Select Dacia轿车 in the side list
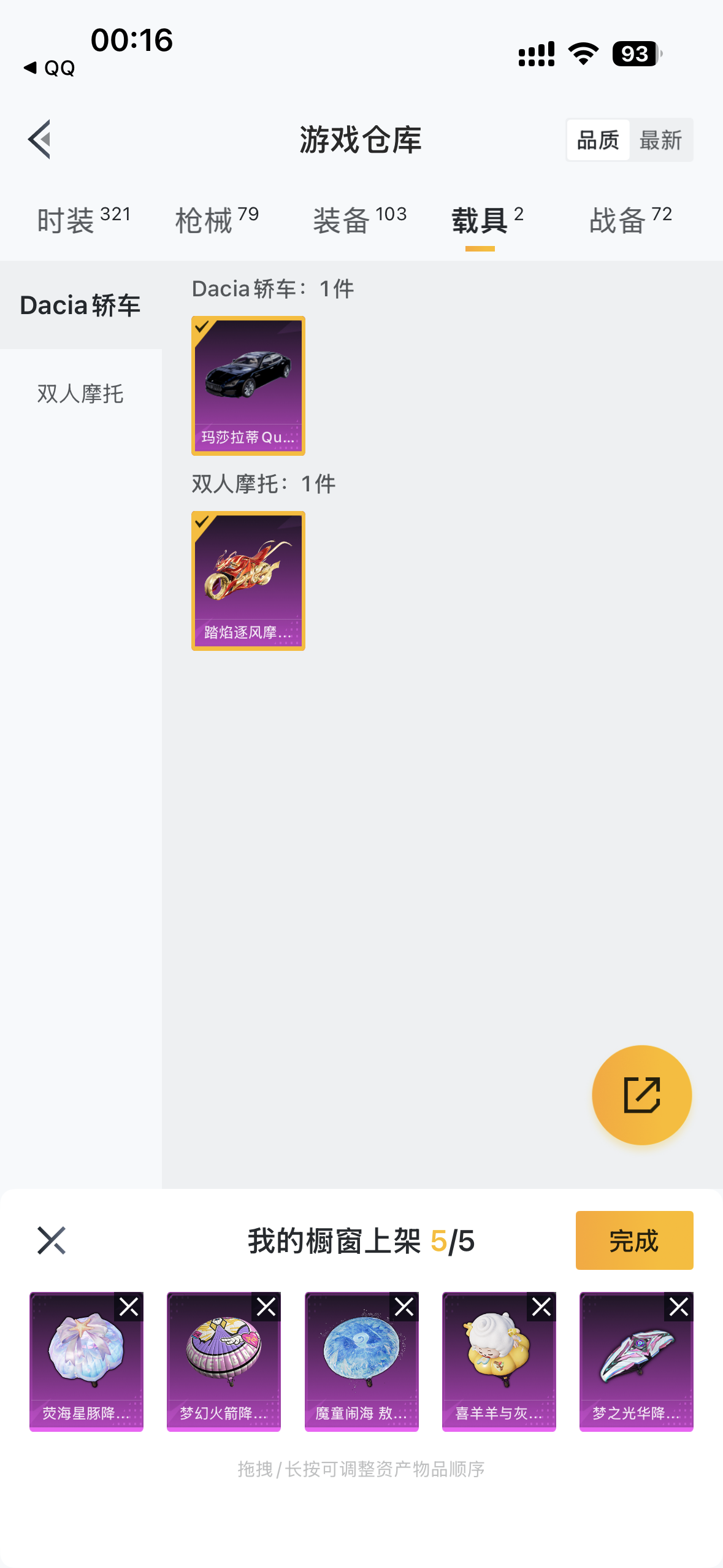This screenshot has height=1568, width=723. pos(80,305)
